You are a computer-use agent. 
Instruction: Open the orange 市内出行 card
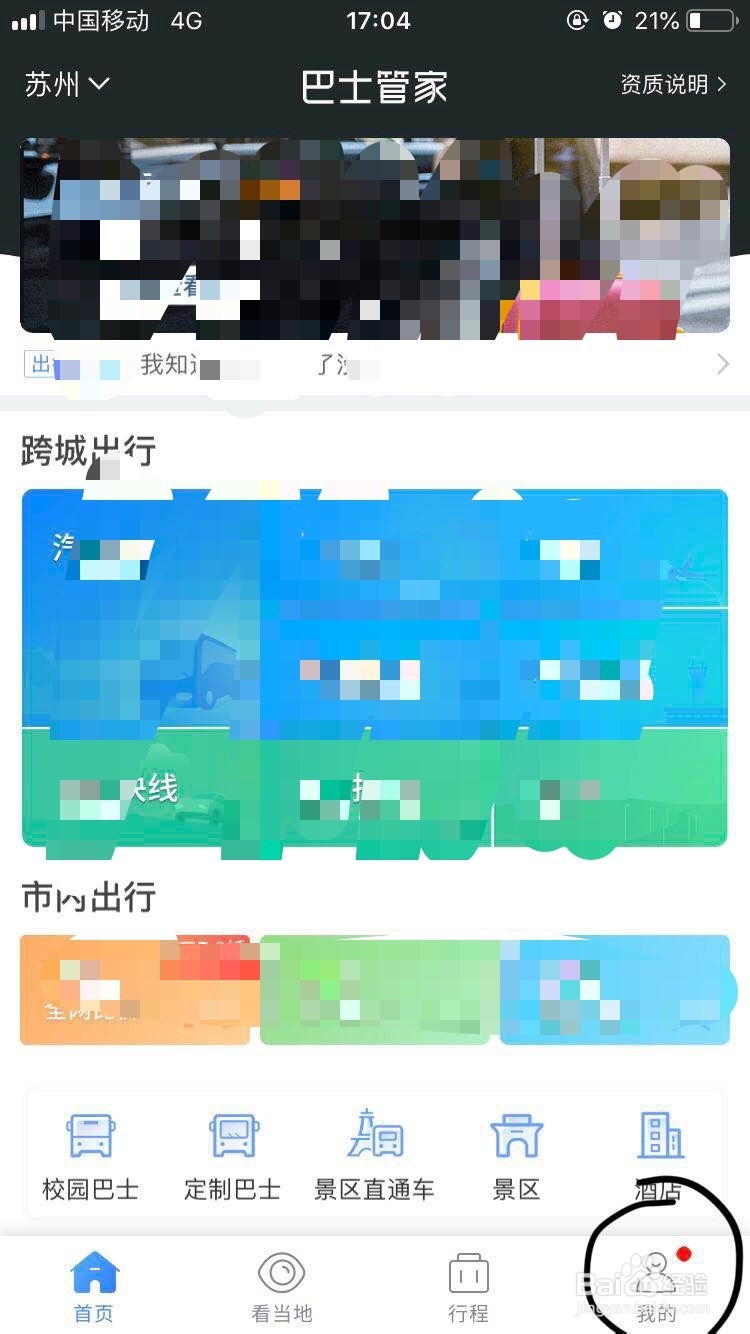point(137,989)
